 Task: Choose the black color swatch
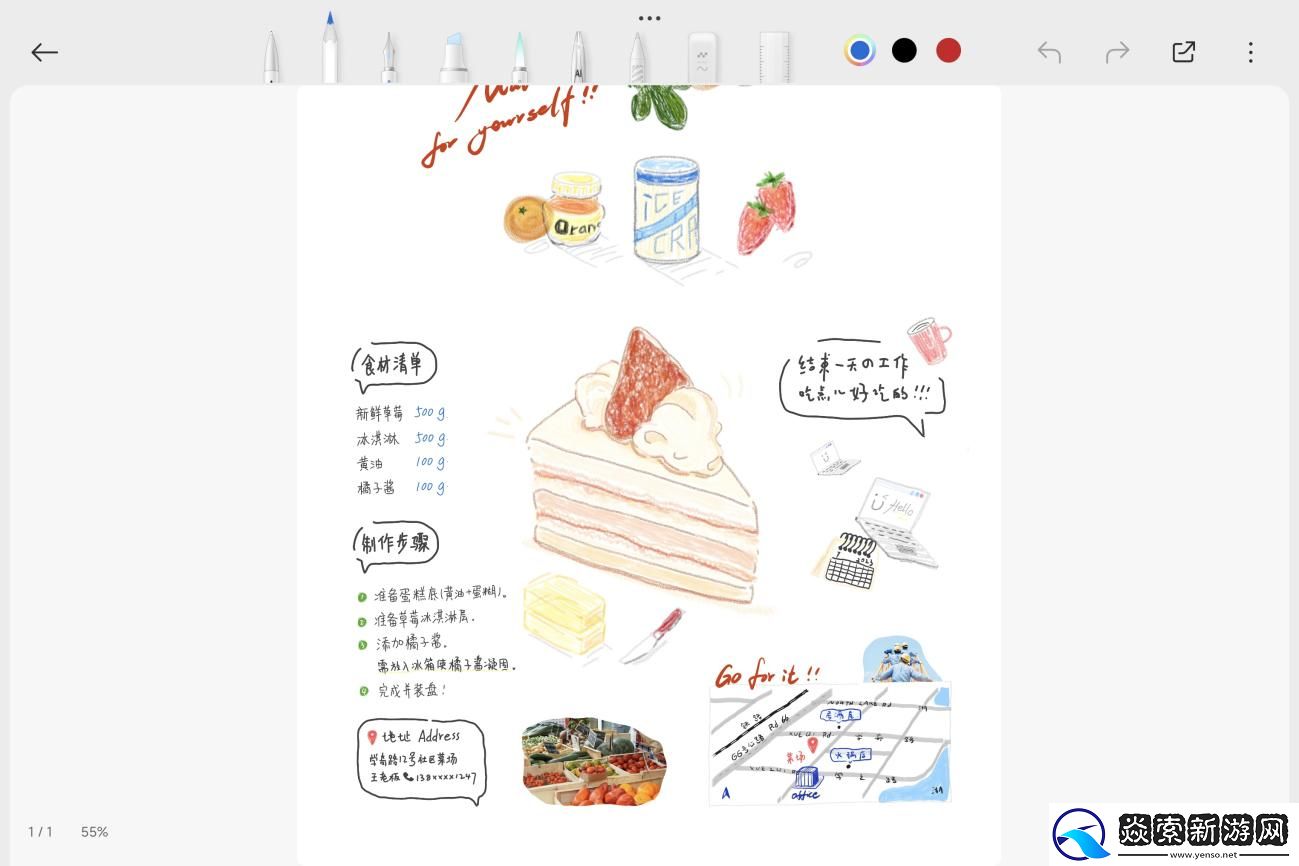904,51
